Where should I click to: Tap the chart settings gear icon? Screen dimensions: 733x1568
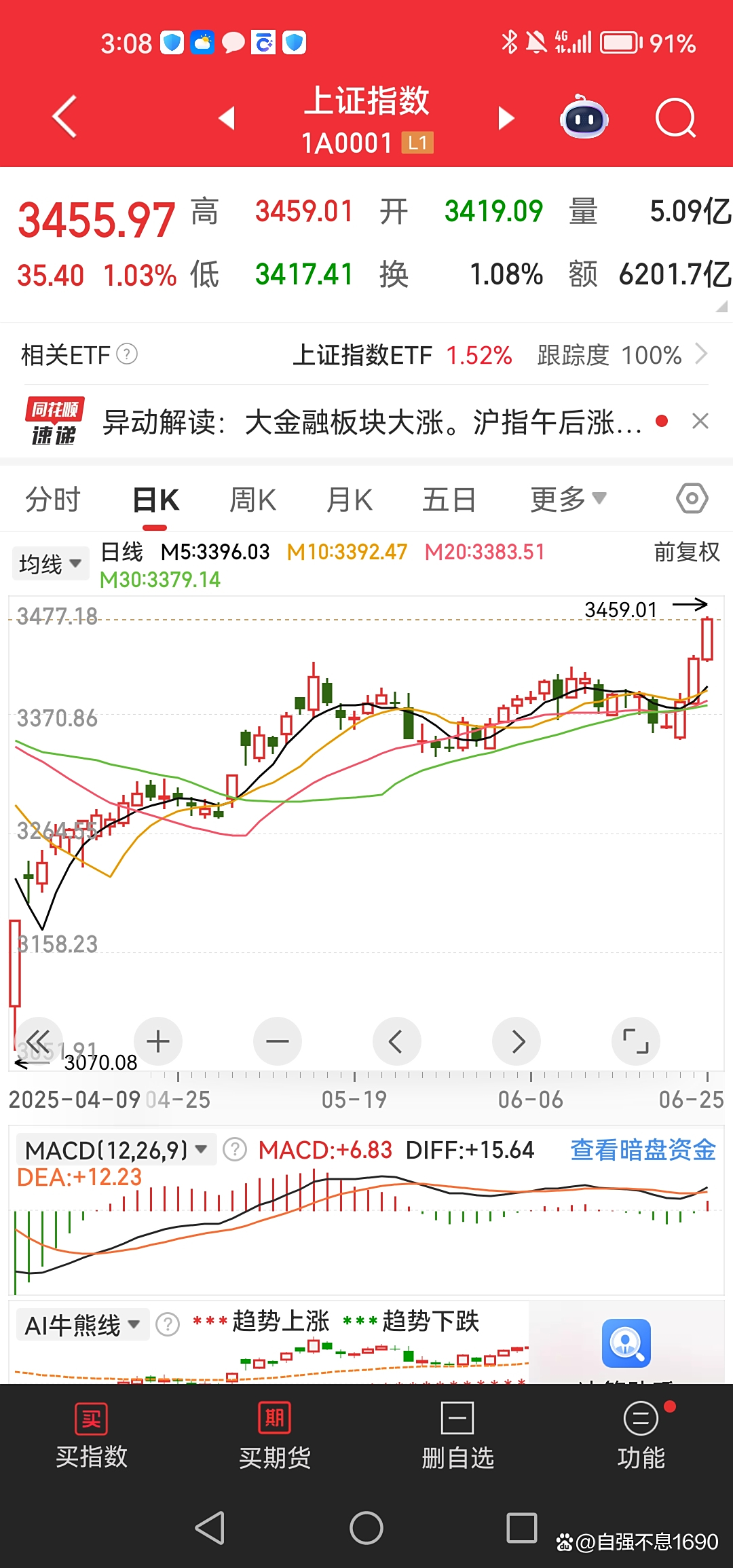coord(692,498)
